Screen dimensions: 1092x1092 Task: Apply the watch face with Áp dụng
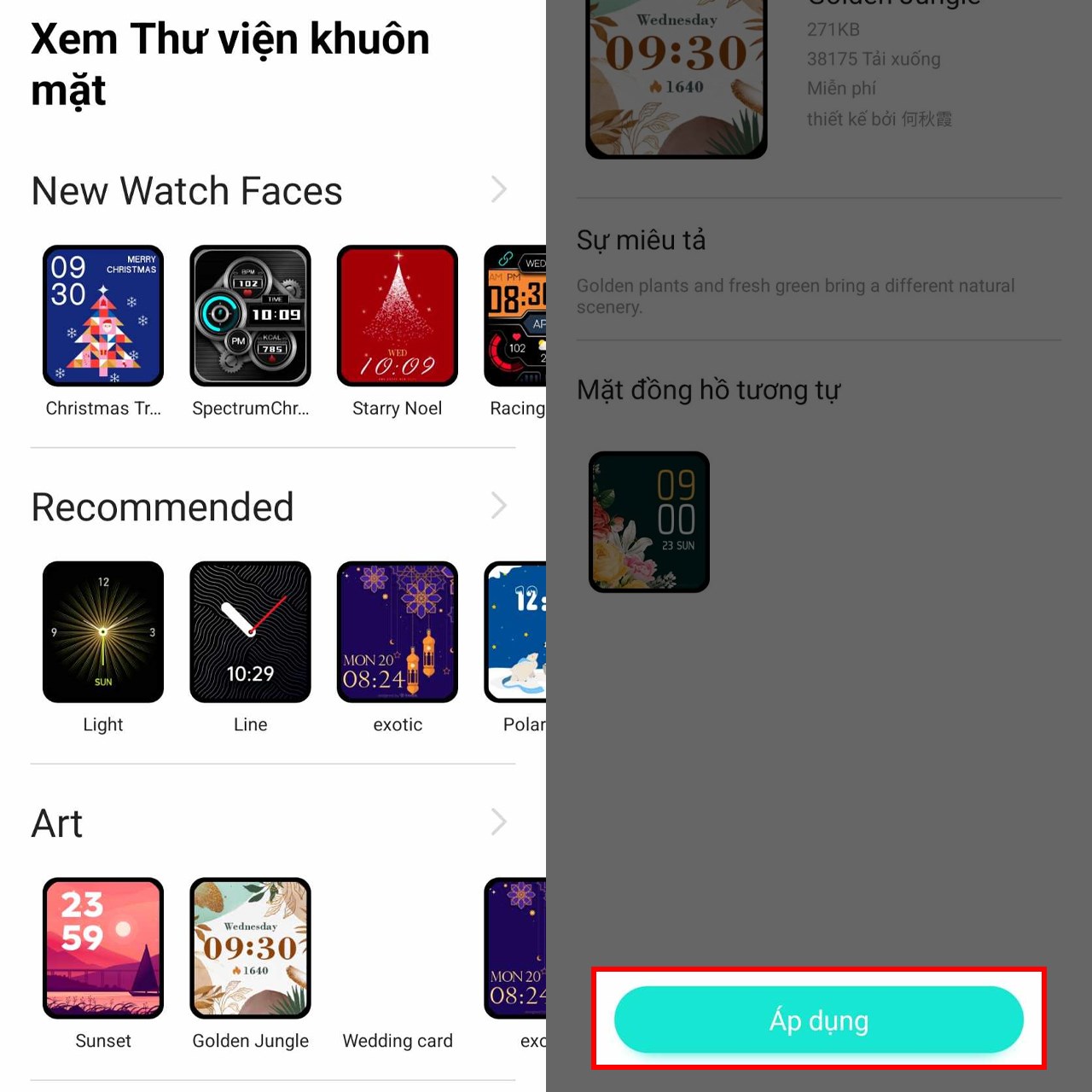pos(818,1019)
